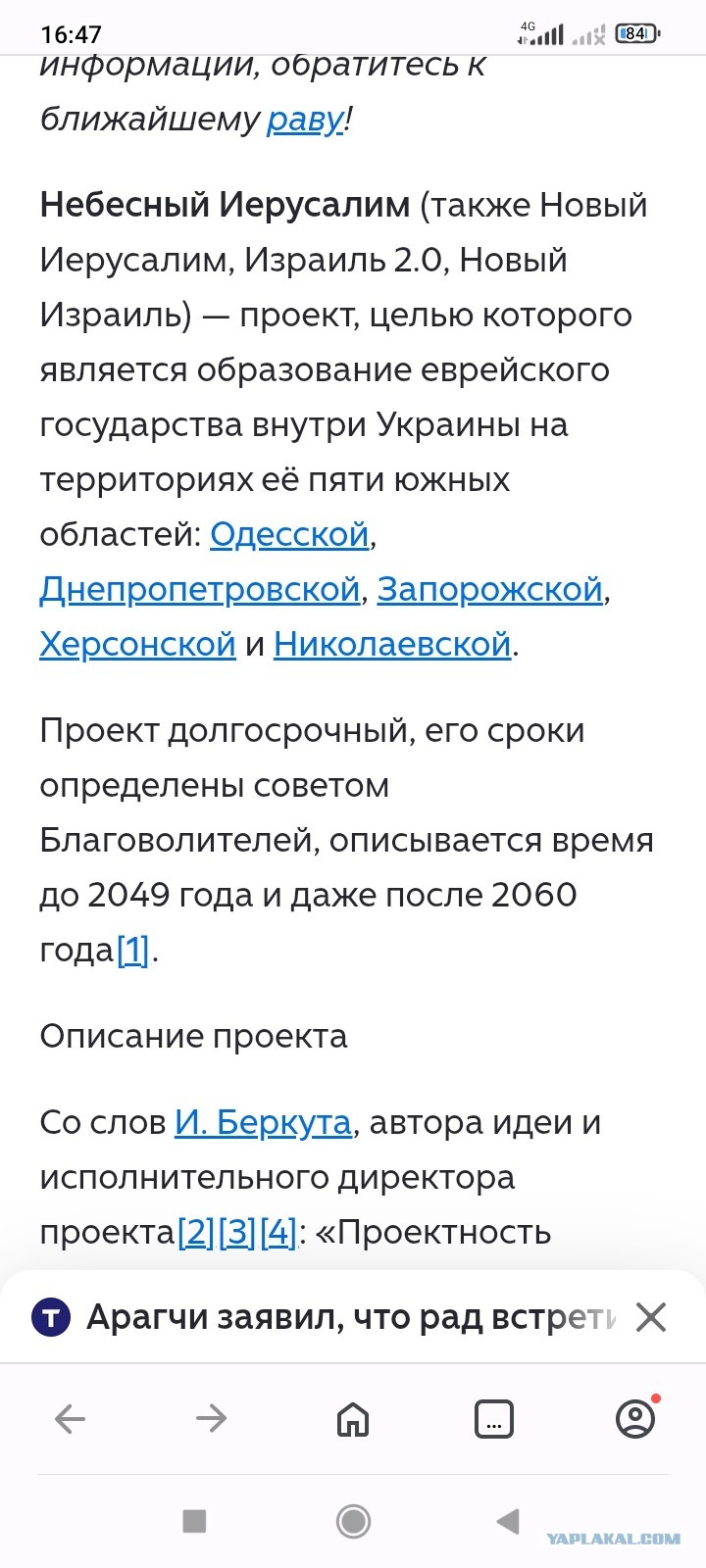Tap the Херсонской link
Image resolution: width=706 pixels, height=1568 pixels.
(137, 644)
